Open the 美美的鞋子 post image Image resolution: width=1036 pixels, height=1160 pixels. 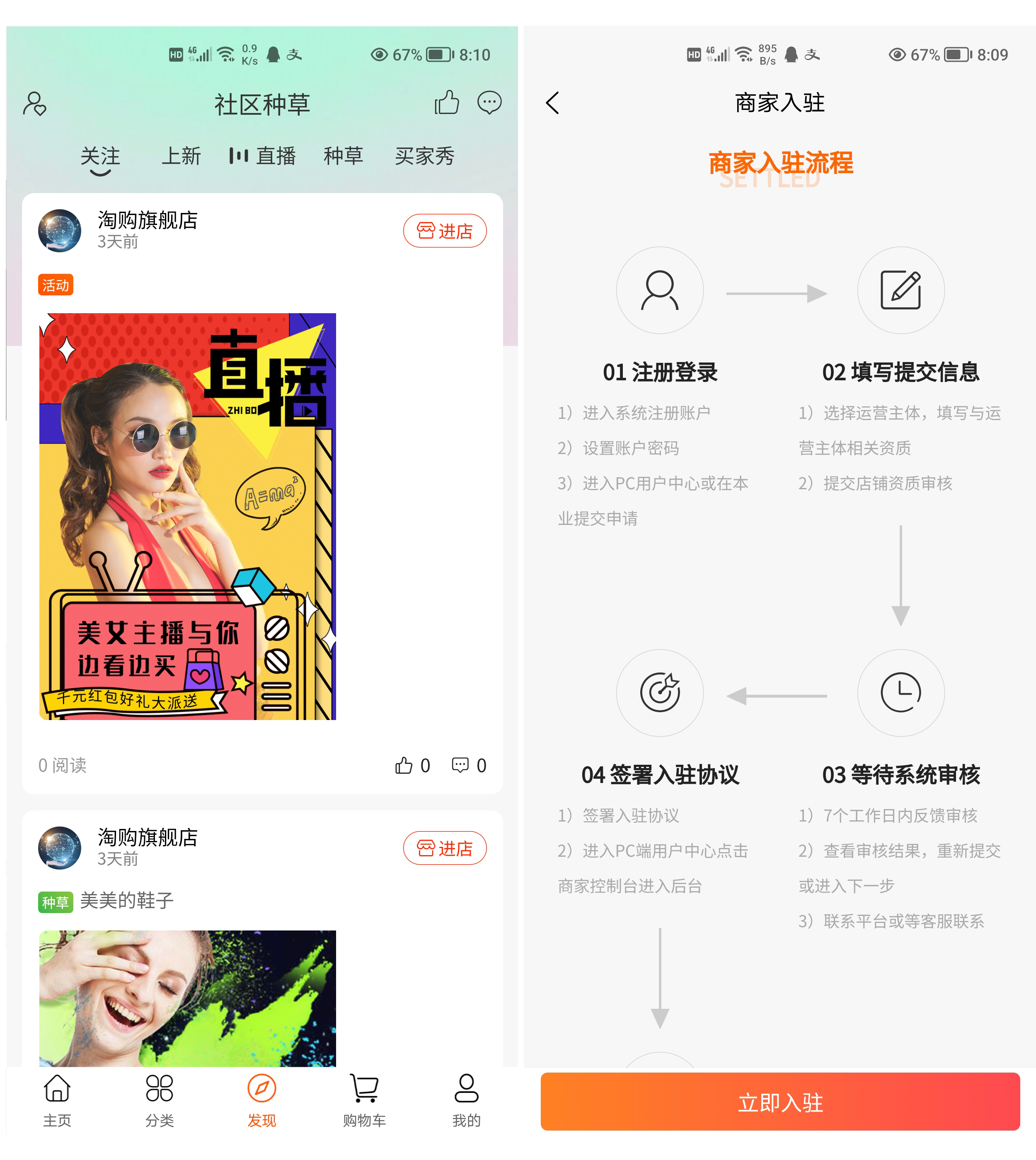tap(187, 998)
